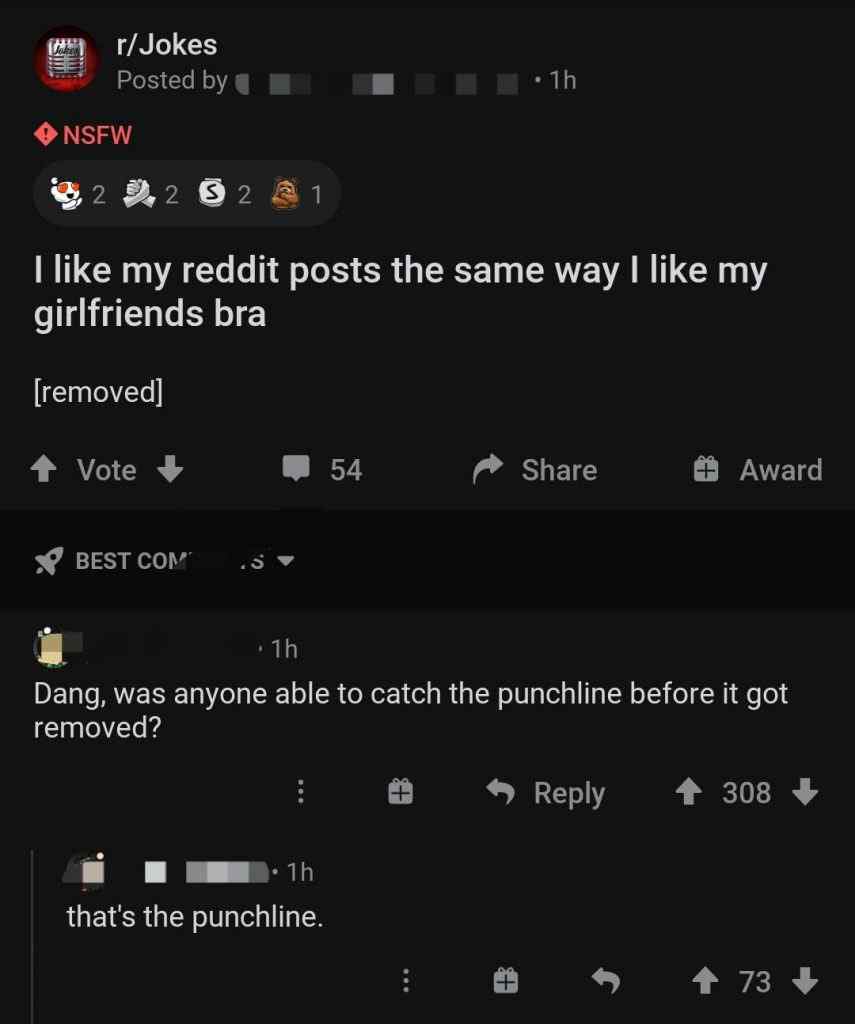Viewport: 855px width, 1024px height.
Task: Upvote the reply with 73 points
Action: (x=707, y=981)
